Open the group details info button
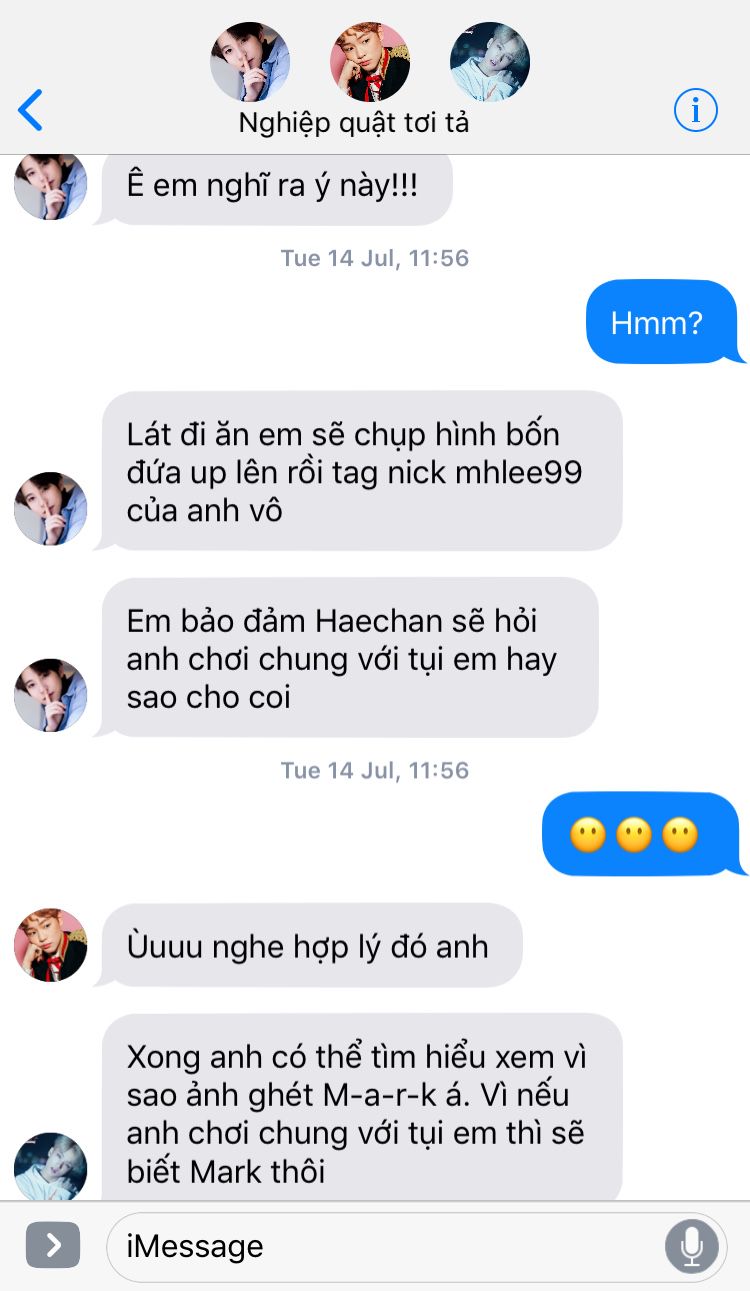750x1291 pixels. tap(696, 110)
